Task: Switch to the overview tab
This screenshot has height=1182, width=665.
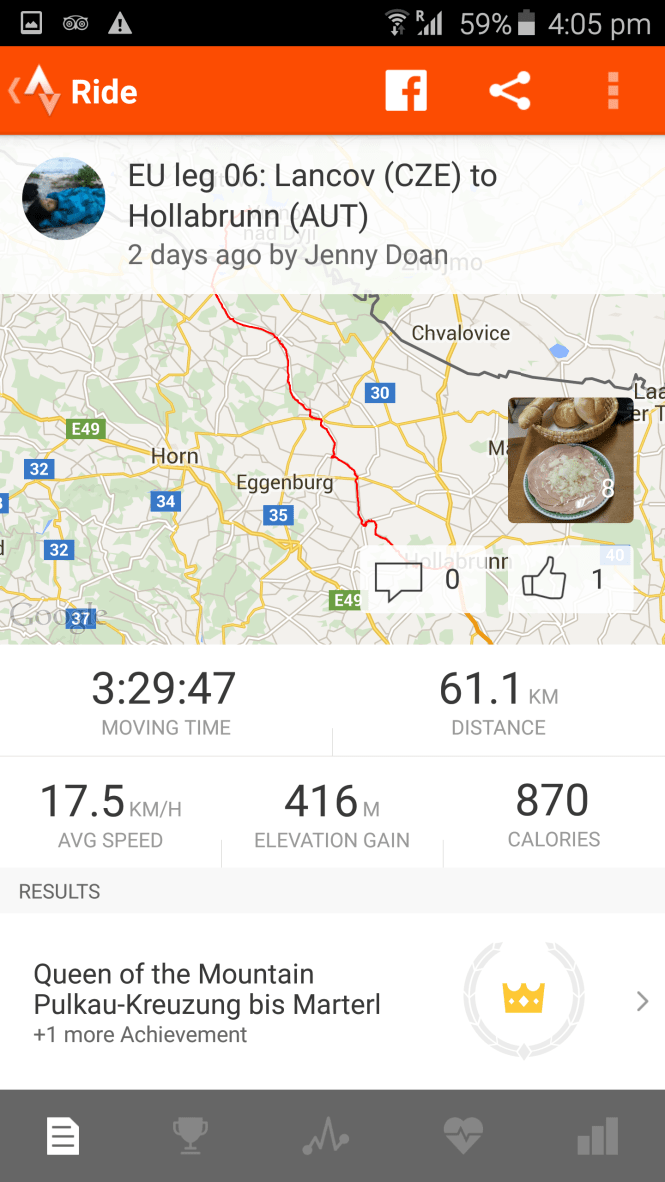Action: [64, 1136]
